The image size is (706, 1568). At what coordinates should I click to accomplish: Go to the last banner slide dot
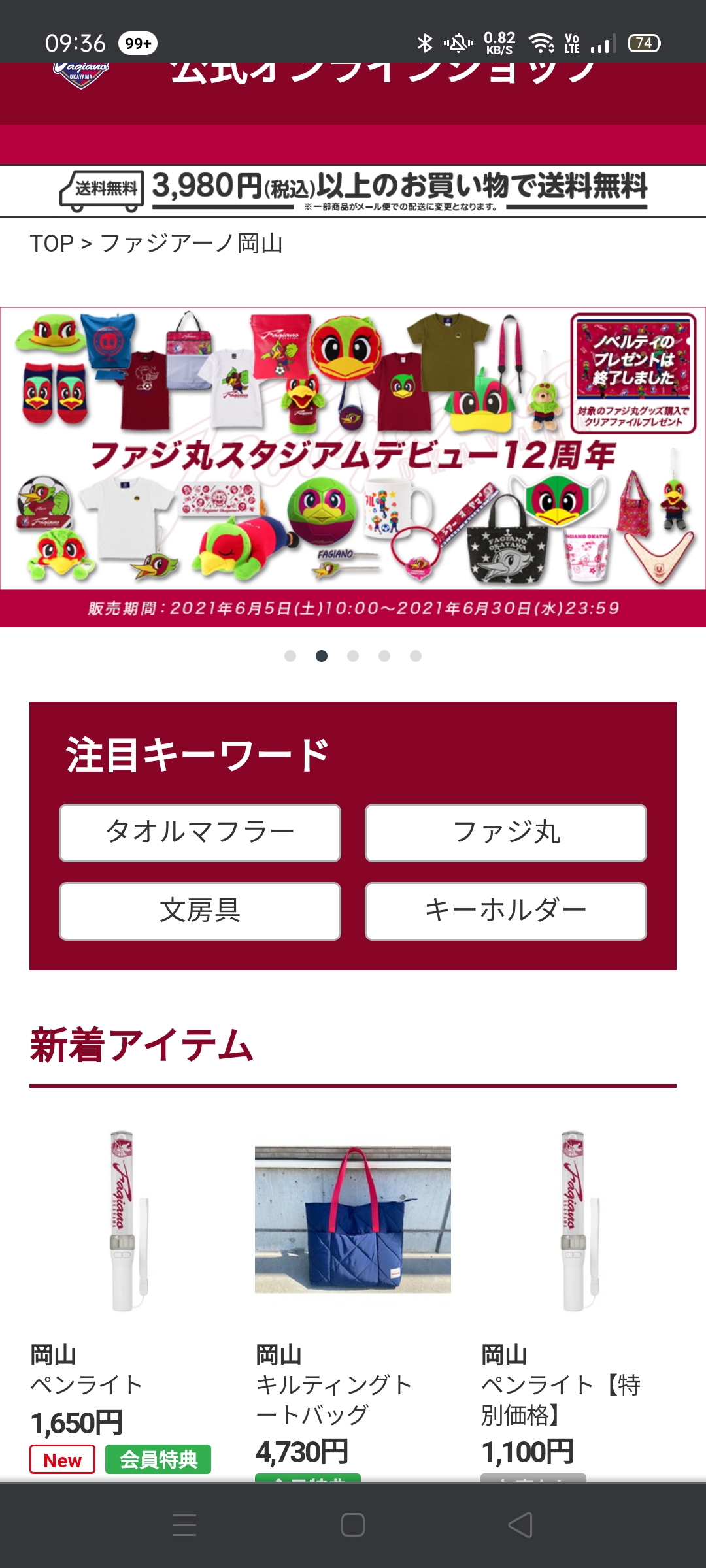click(416, 656)
